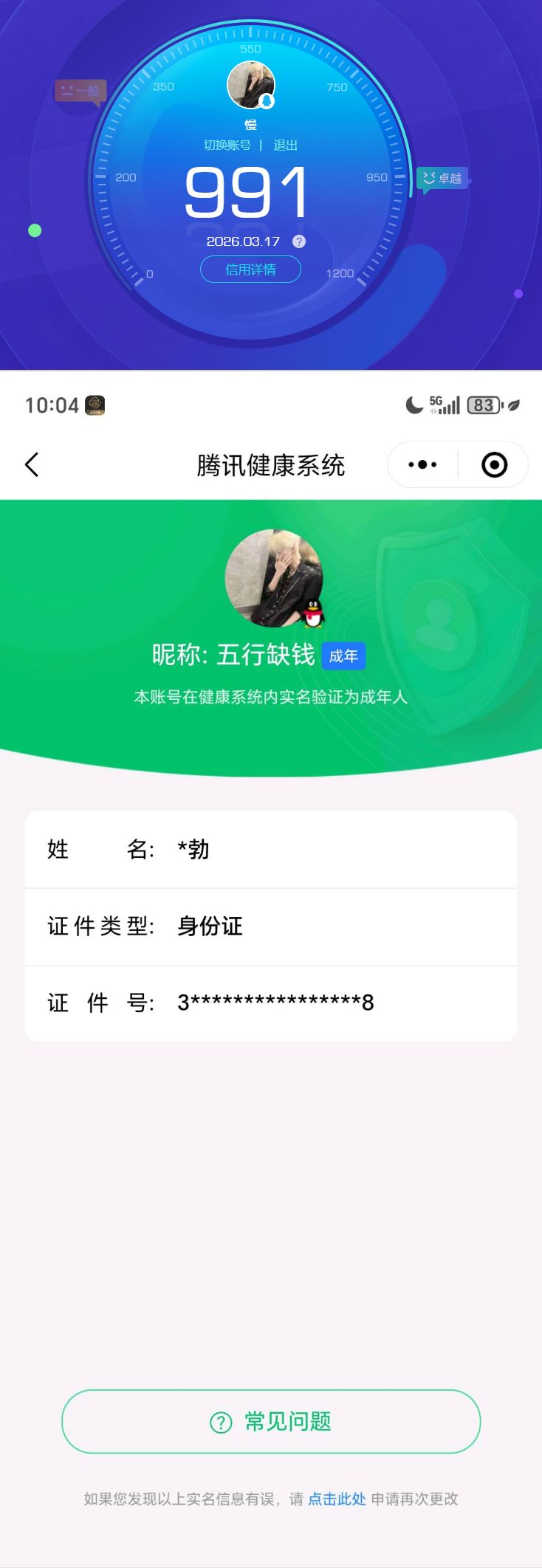Tap 切换账号 to switch account
The height and width of the screenshot is (1568, 542).
coord(227,145)
